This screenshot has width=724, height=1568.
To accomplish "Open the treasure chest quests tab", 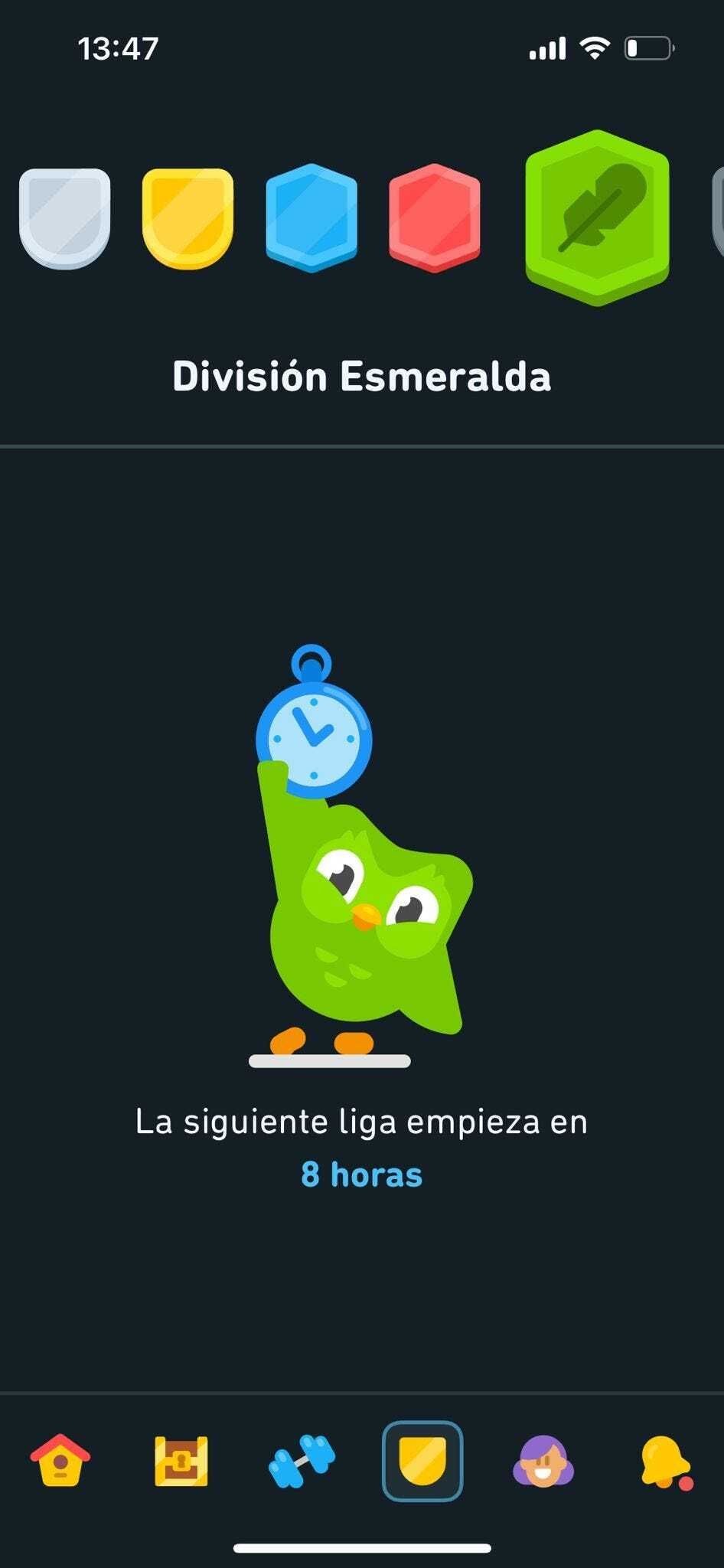I will point(181,1461).
